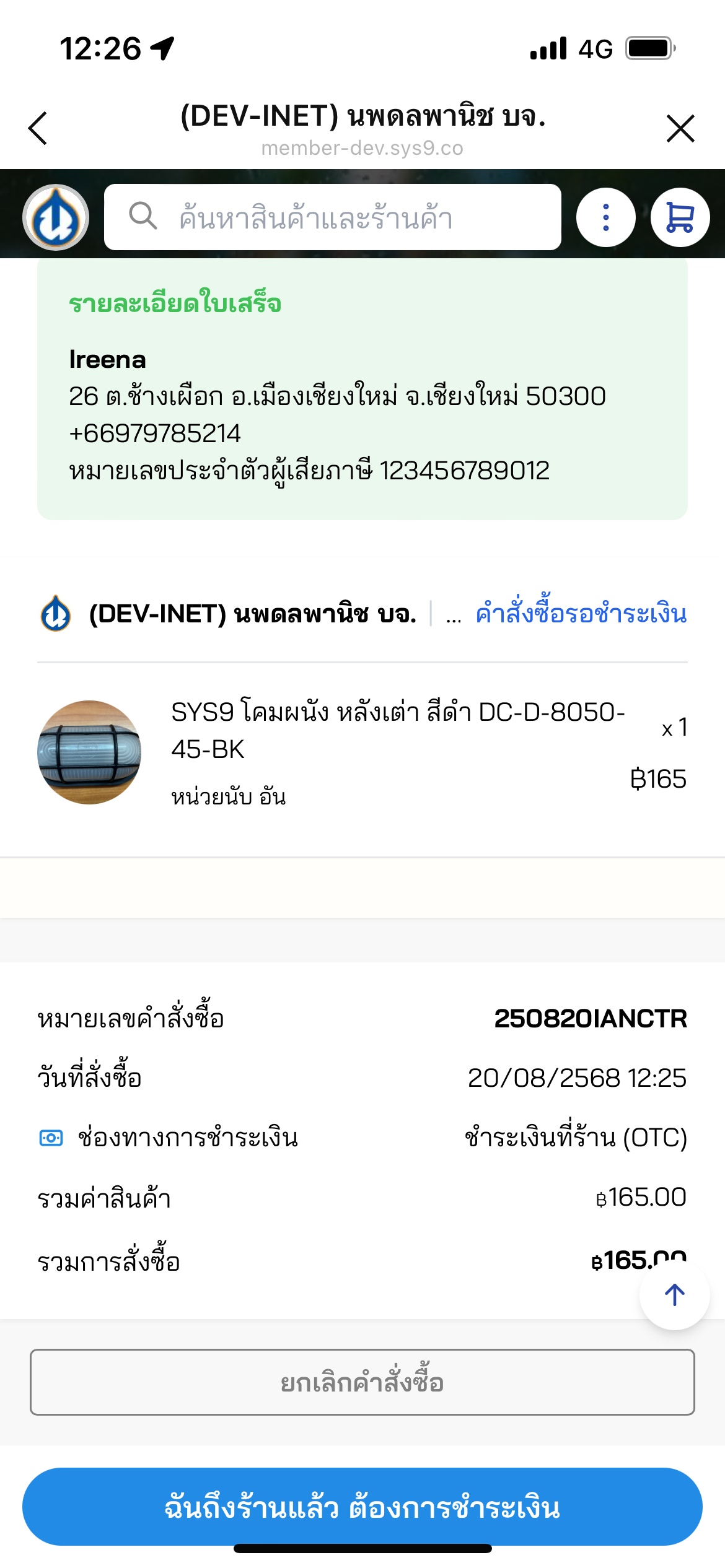Open the SYS9 โคมผนัง หลังเต่า product
The height and width of the screenshot is (1568, 725).
(397, 731)
